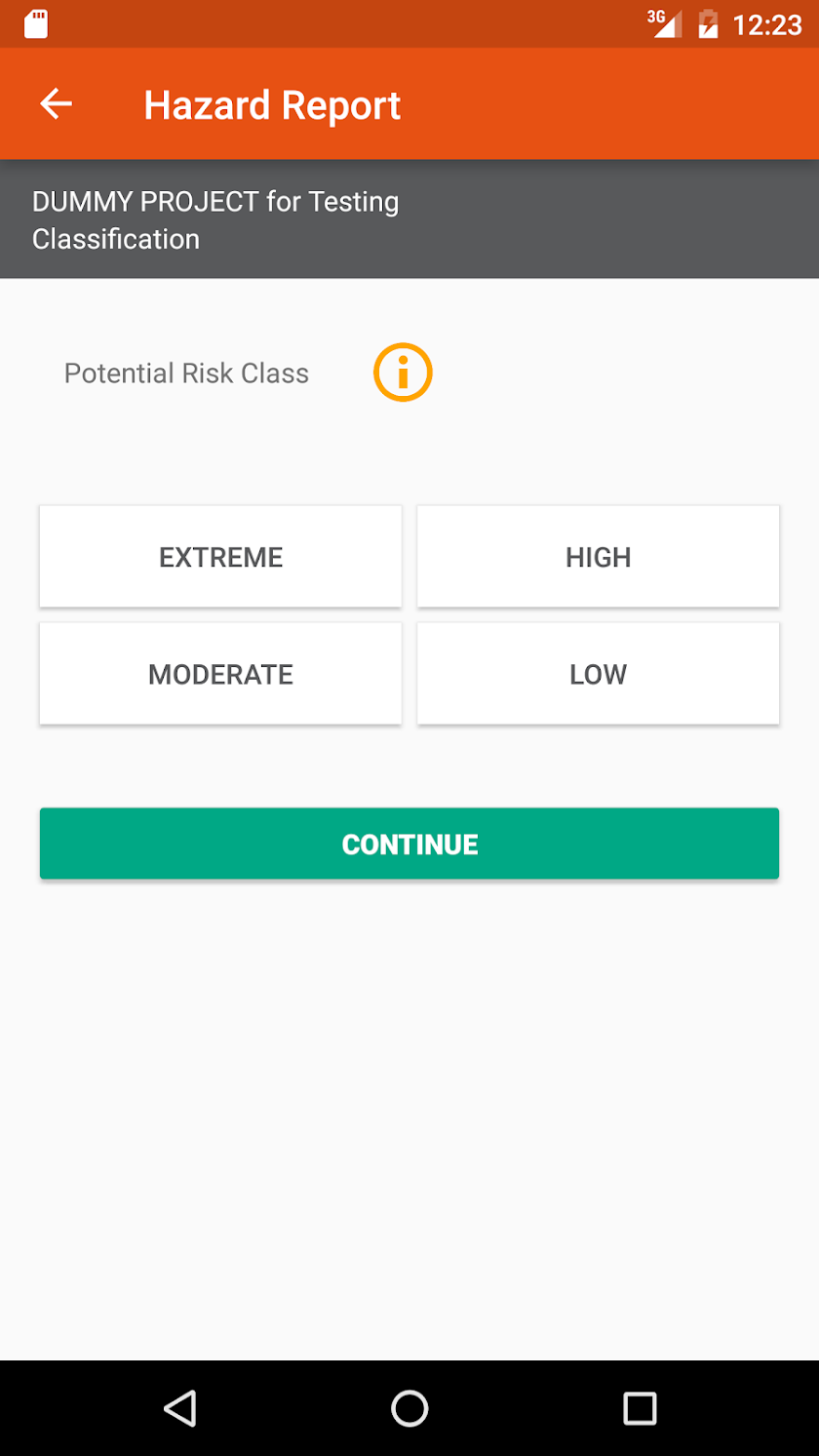The width and height of the screenshot is (819, 1456).
Task: Set risk class to LOW
Action: (x=598, y=674)
